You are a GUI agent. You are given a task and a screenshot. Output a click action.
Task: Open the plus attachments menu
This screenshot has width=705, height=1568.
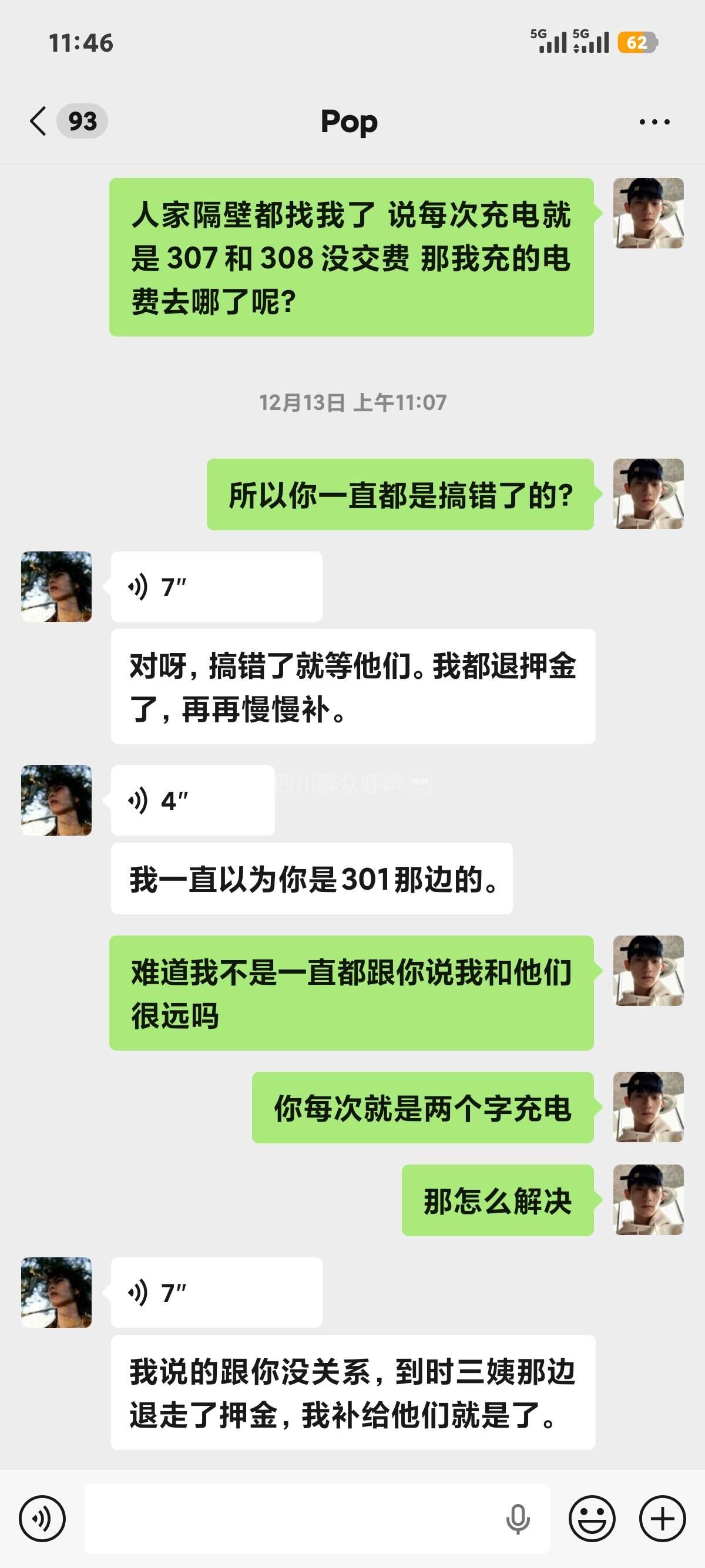pos(662,1519)
